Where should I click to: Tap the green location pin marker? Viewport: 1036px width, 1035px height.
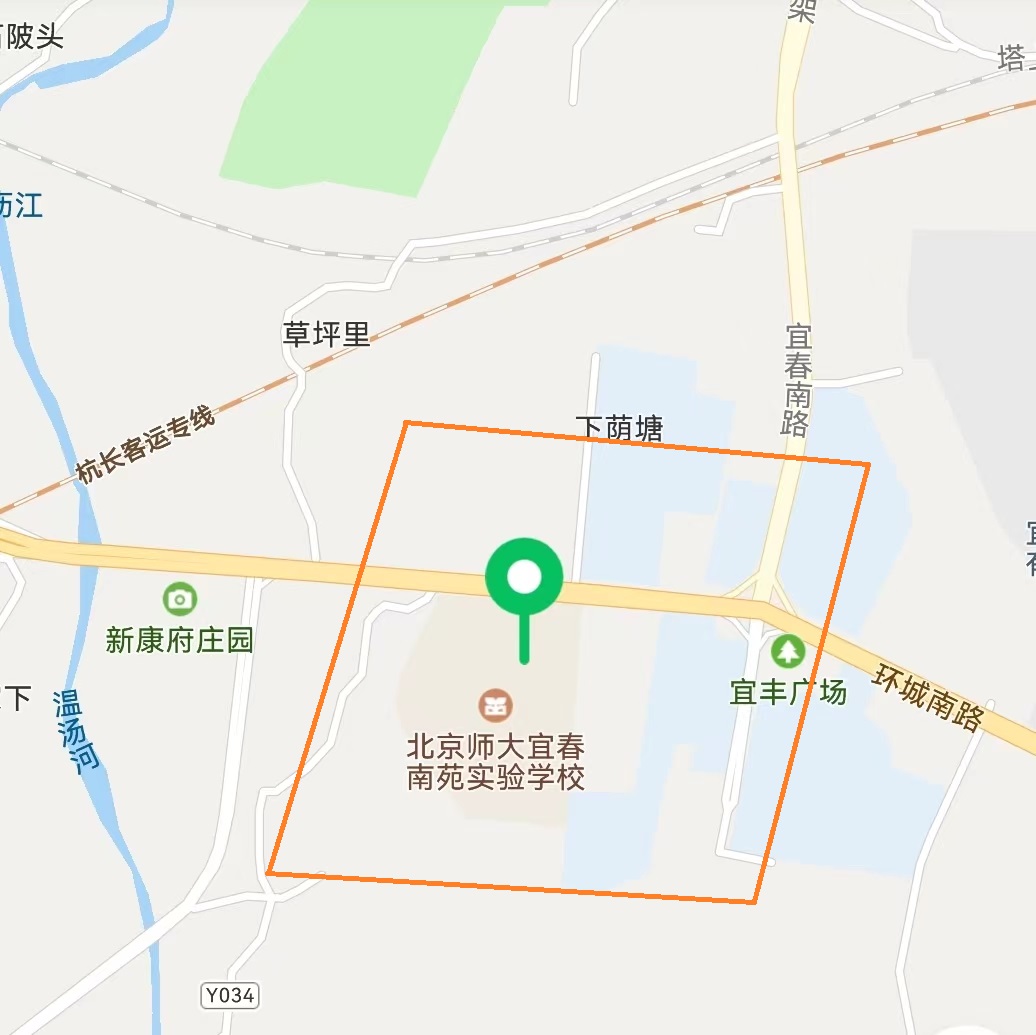tap(524, 578)
